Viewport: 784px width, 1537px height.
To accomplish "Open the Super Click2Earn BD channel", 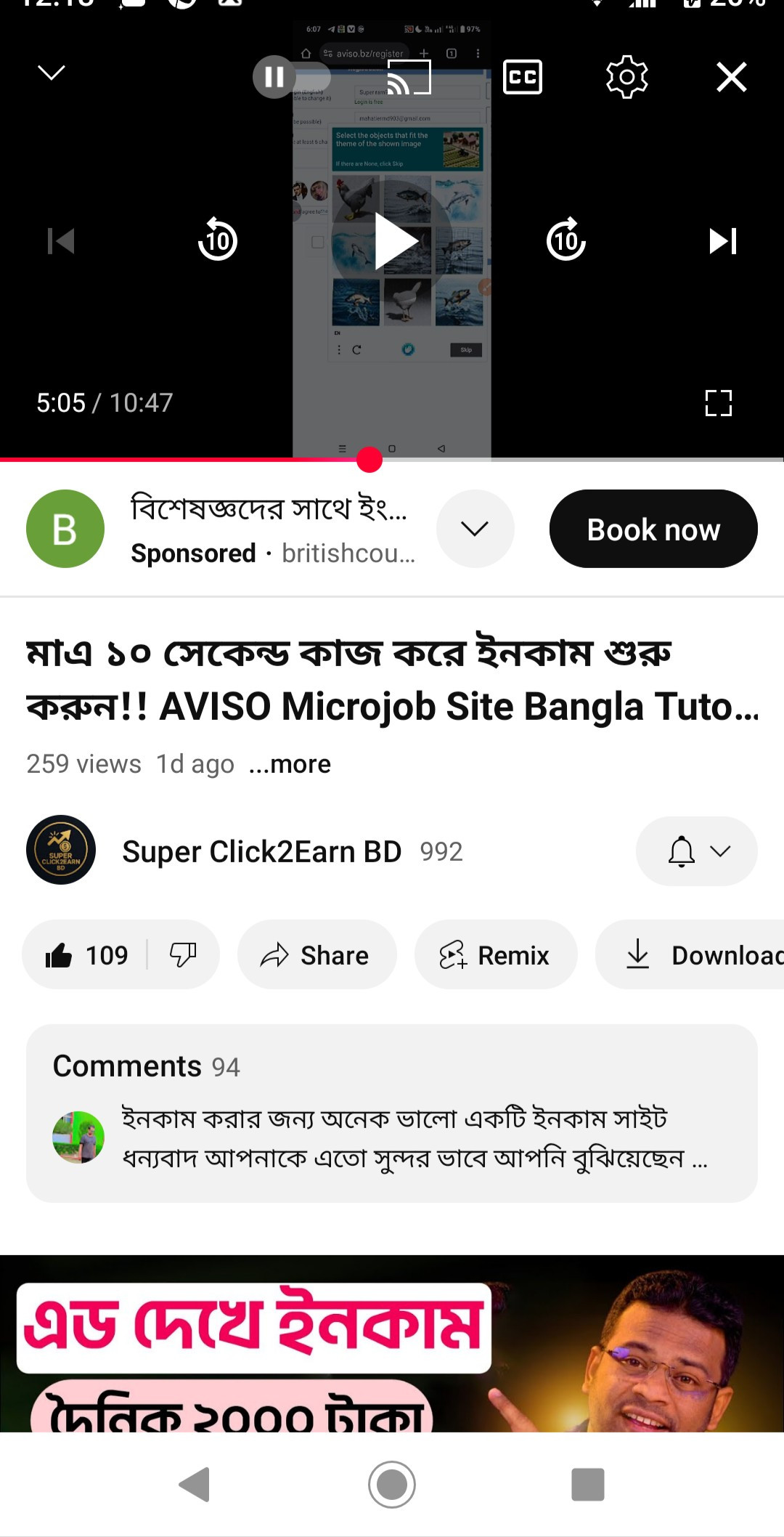I will pyautogui.click(x=261, y=851).
